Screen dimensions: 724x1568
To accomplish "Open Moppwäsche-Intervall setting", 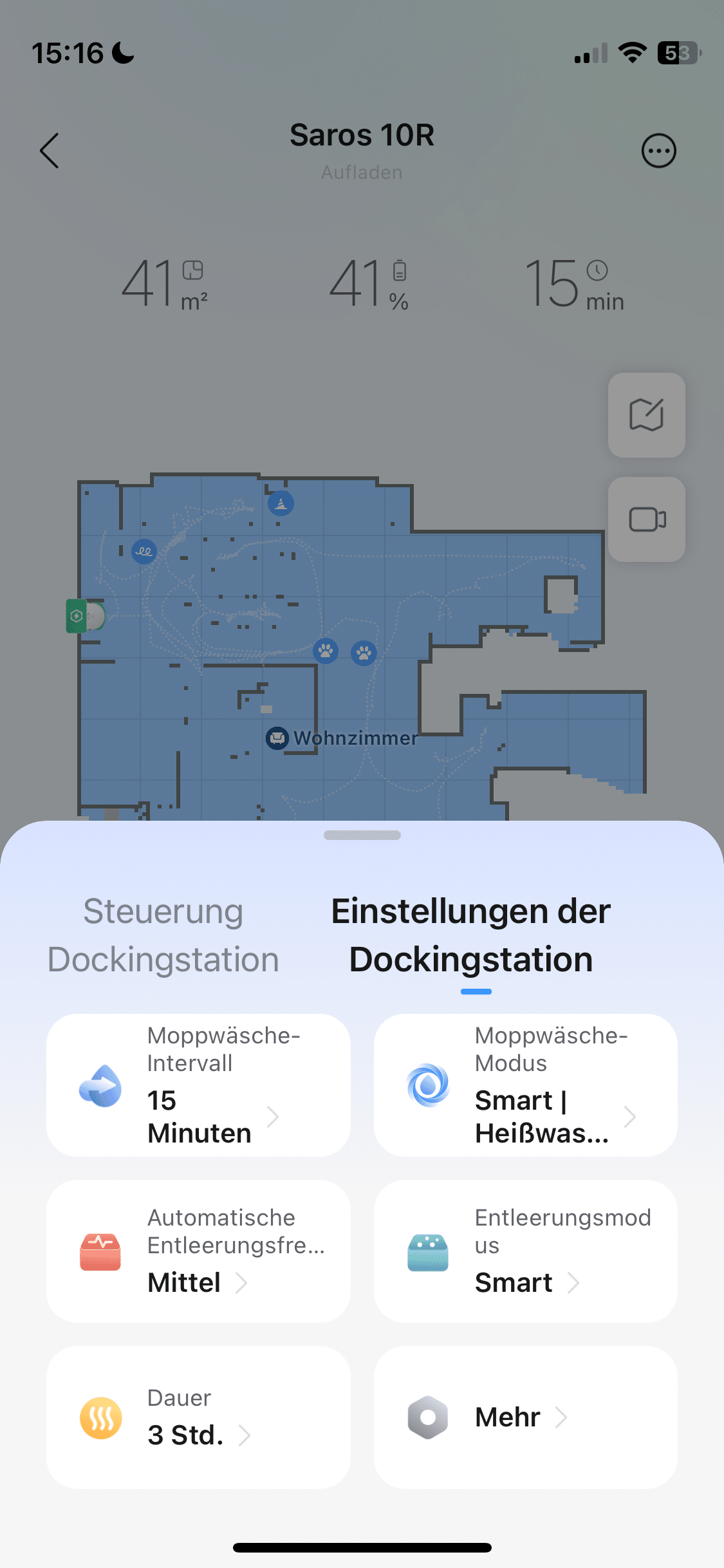I will 198,1085.
